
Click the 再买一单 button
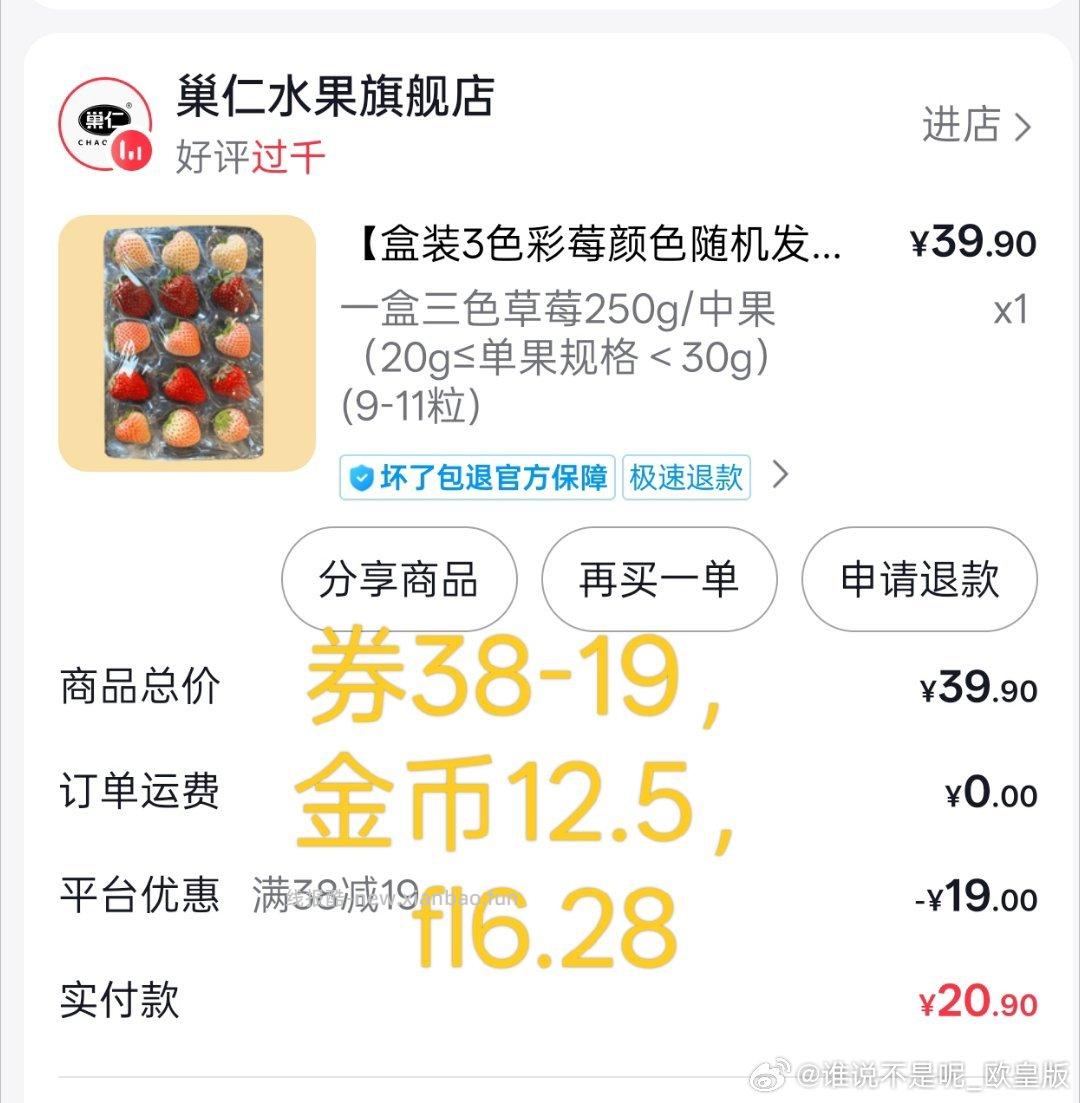(659, 580)
